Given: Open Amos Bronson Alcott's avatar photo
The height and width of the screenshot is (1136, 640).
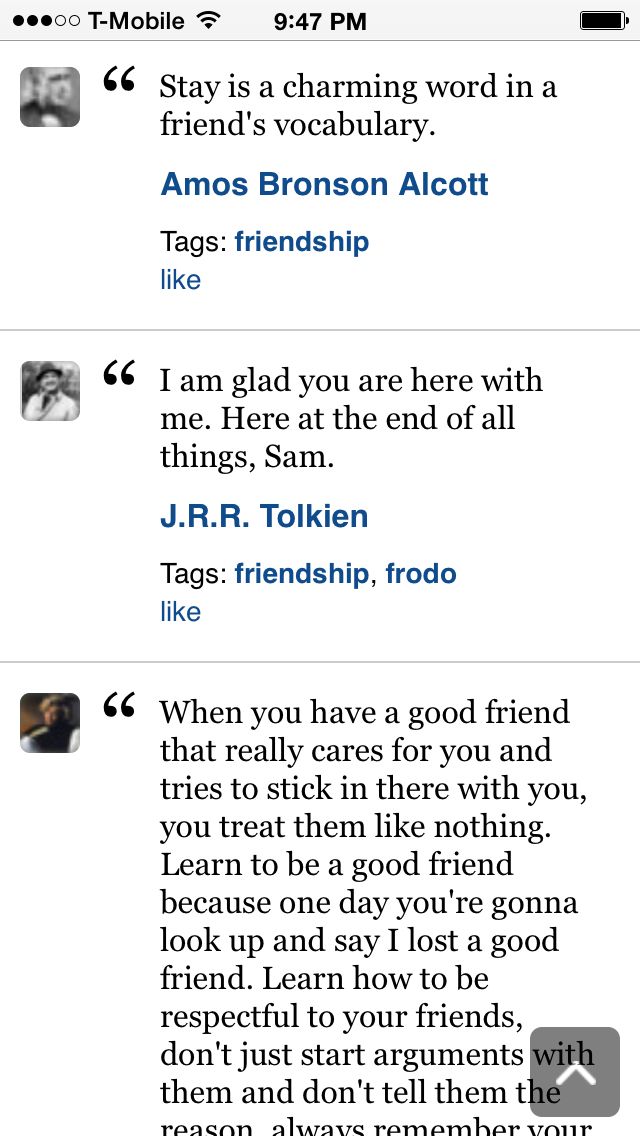Looking at the screenshot, I should 50,97.
